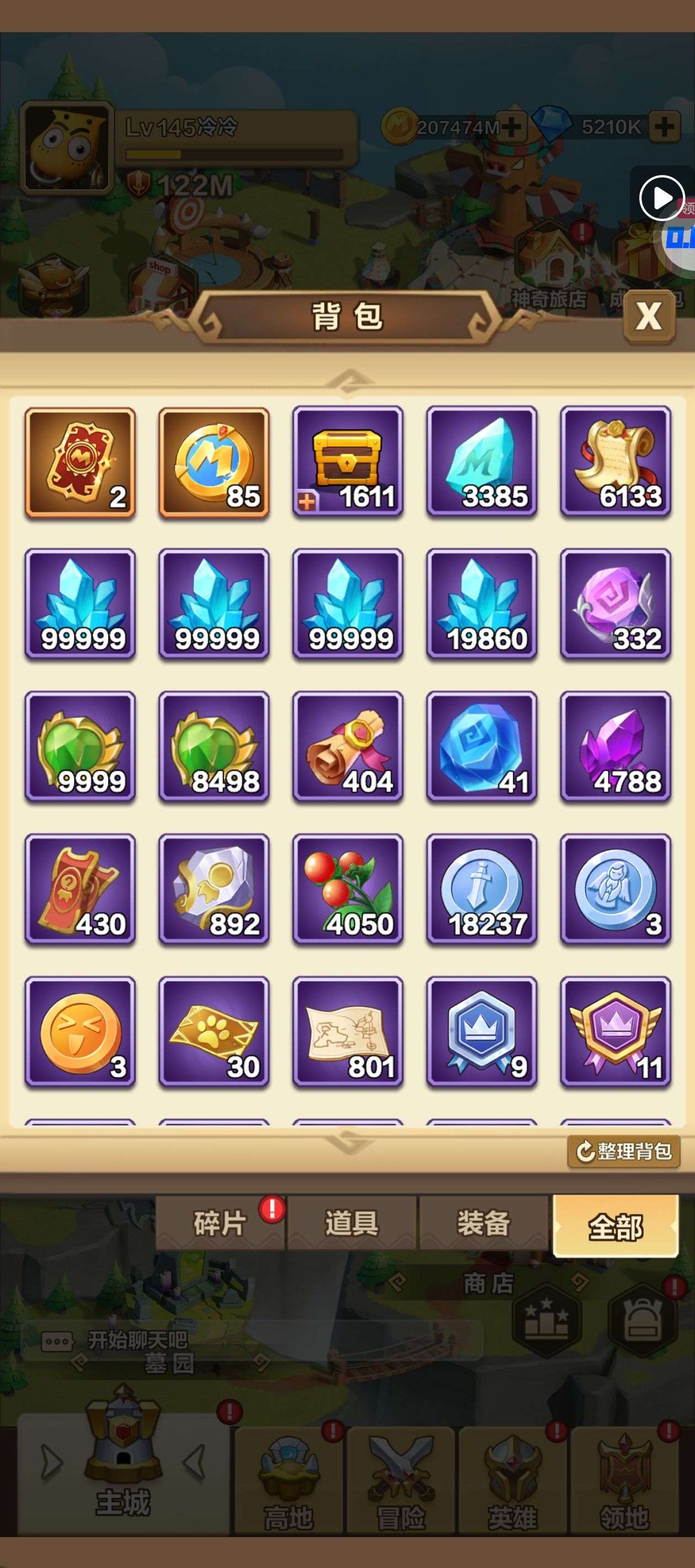Open the gold M coin item with 85
Screen dimensions: 695x1568
click(x=214, y=462)
